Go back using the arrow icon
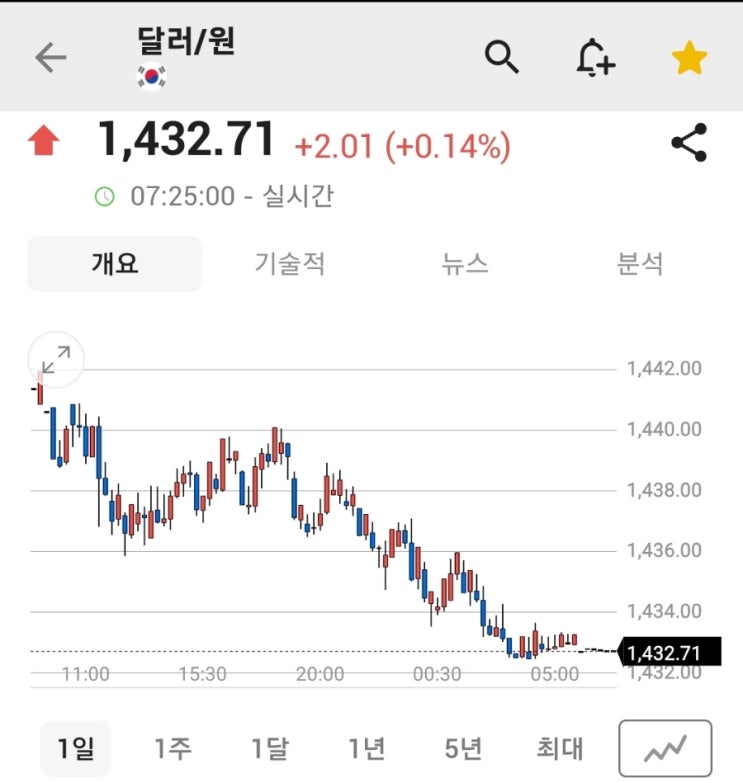This screenshot has height=783, width=743. 50,58
